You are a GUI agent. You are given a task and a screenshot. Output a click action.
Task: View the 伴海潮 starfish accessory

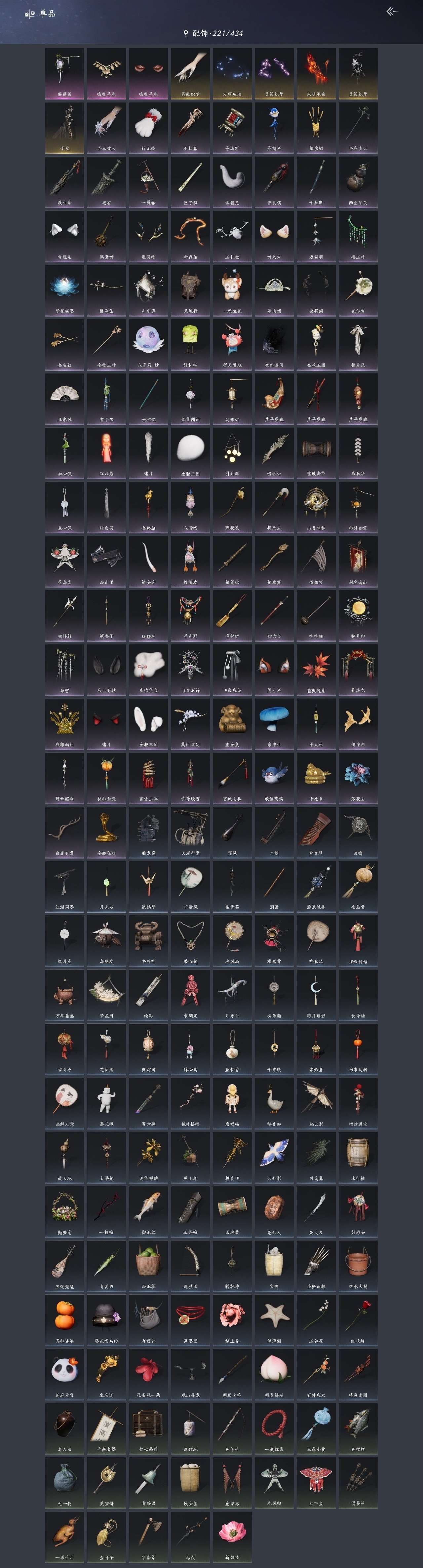coord(274,1319)
